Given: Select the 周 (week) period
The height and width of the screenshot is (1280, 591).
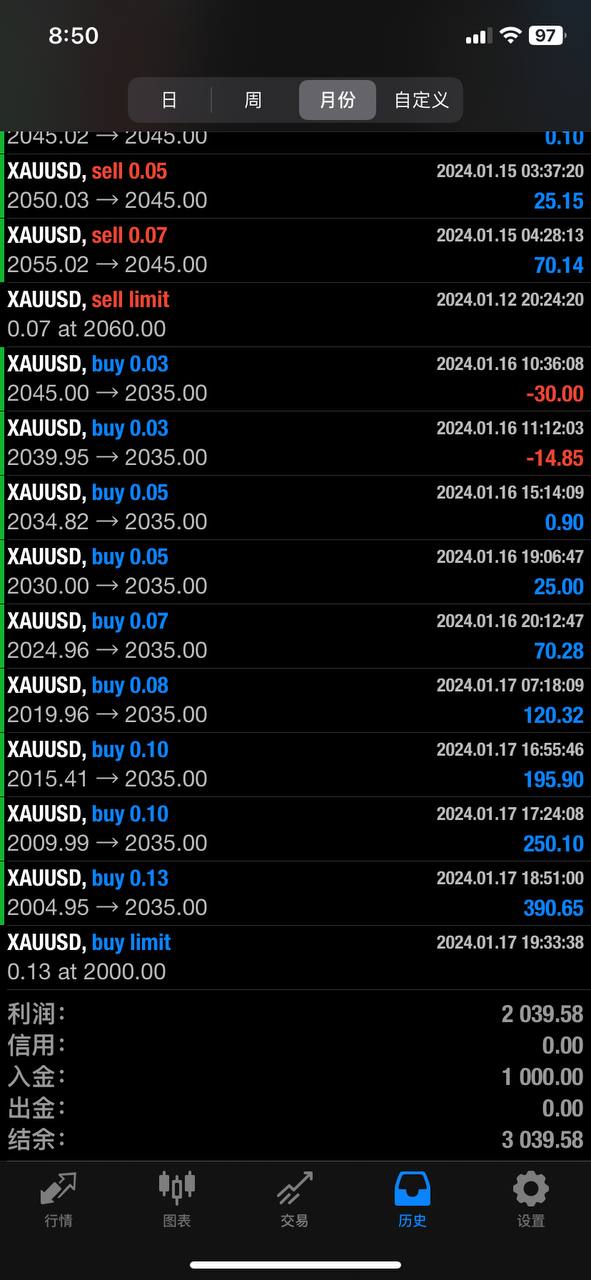Looking at the screenshot, I should pyautogui.click(x=253, y=100).
